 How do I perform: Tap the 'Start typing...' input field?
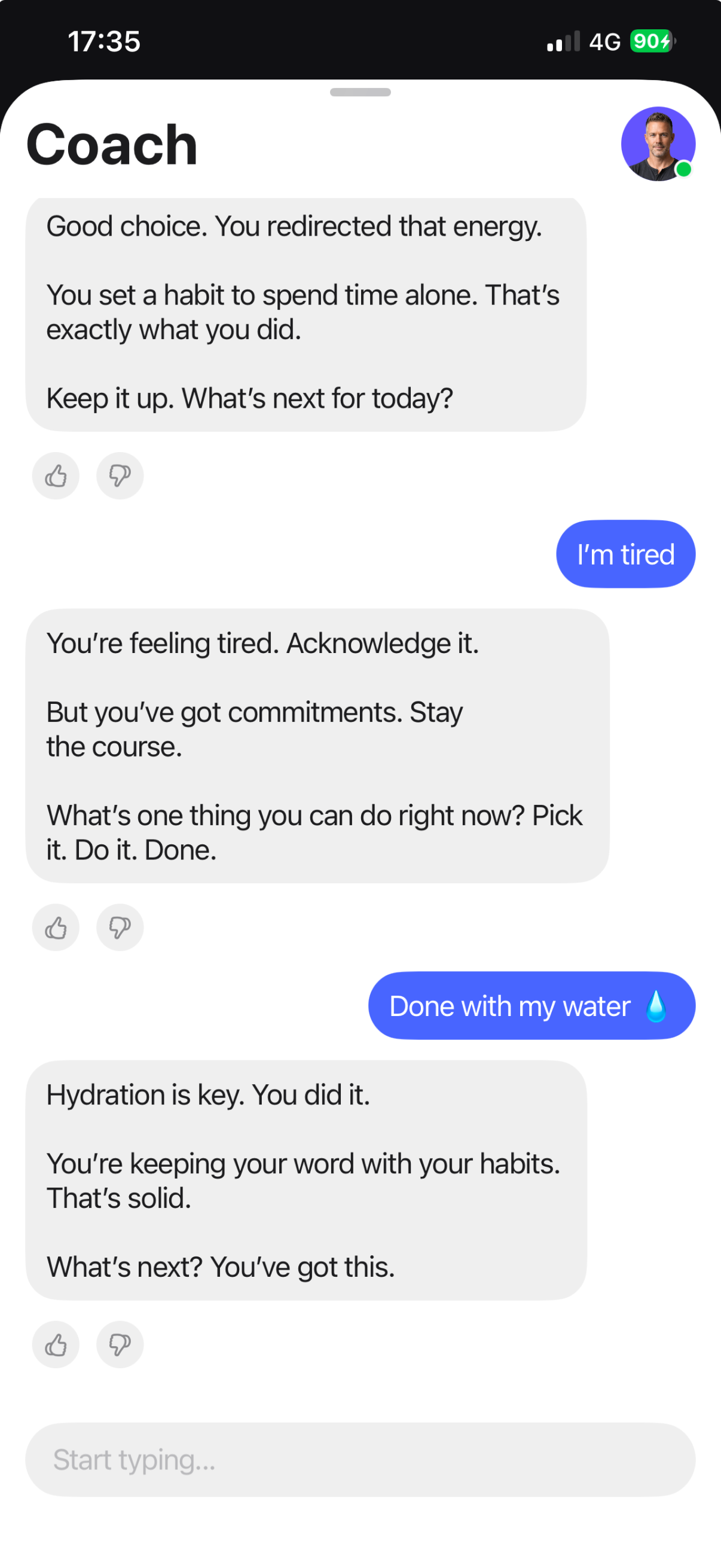(x=360, y=1459)
